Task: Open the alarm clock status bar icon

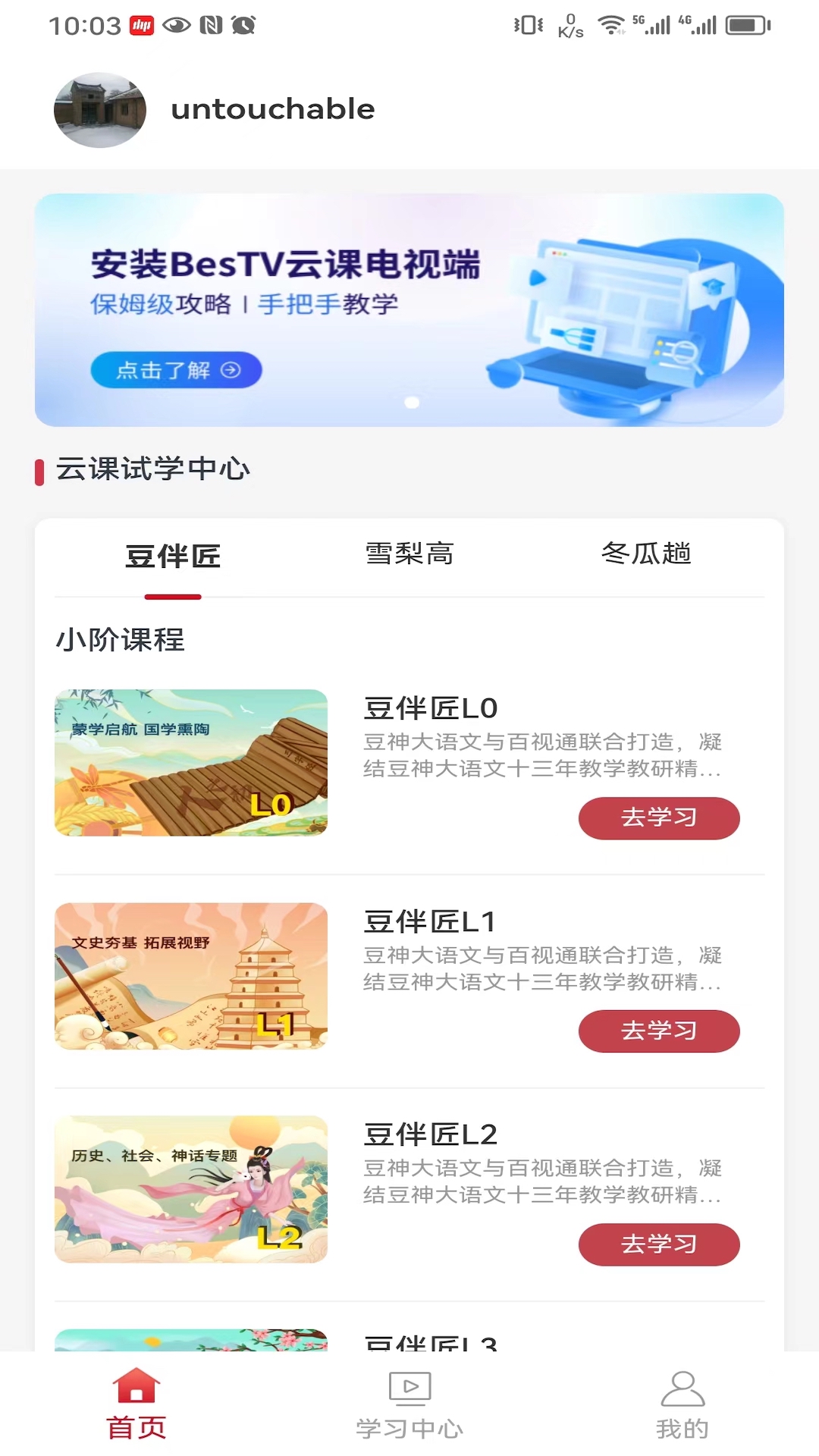Action: 244,24
